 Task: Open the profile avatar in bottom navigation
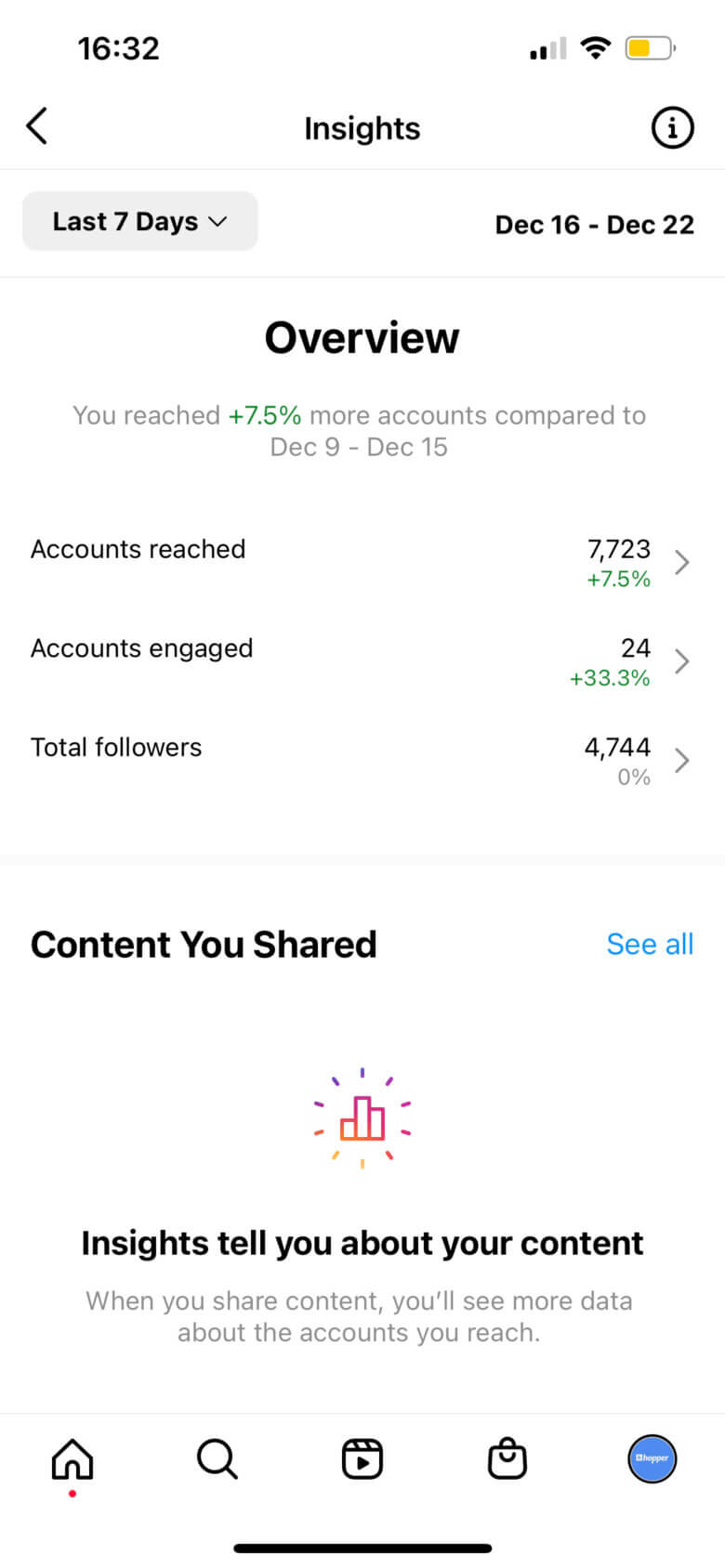click(652, 1458)
